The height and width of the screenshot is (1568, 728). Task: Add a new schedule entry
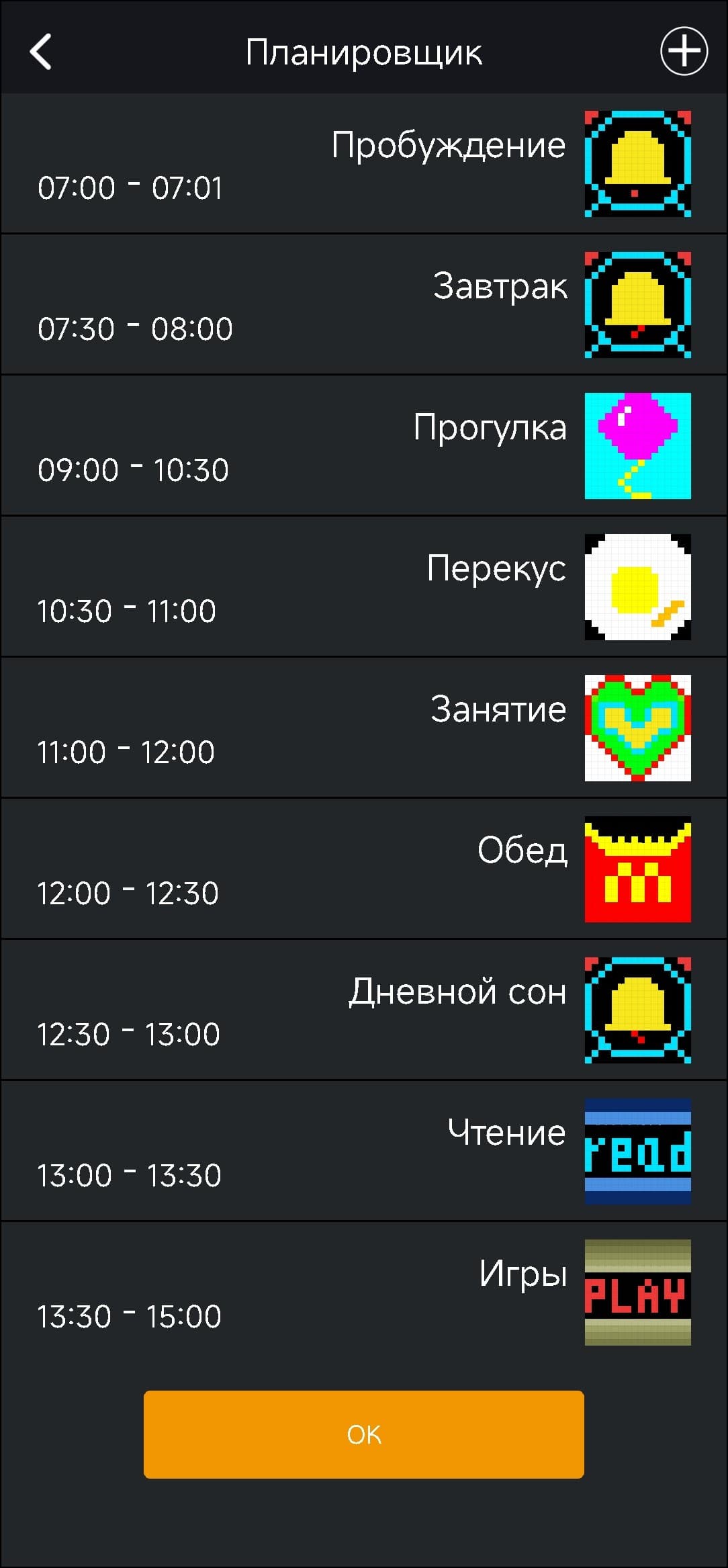click(684, 51)
